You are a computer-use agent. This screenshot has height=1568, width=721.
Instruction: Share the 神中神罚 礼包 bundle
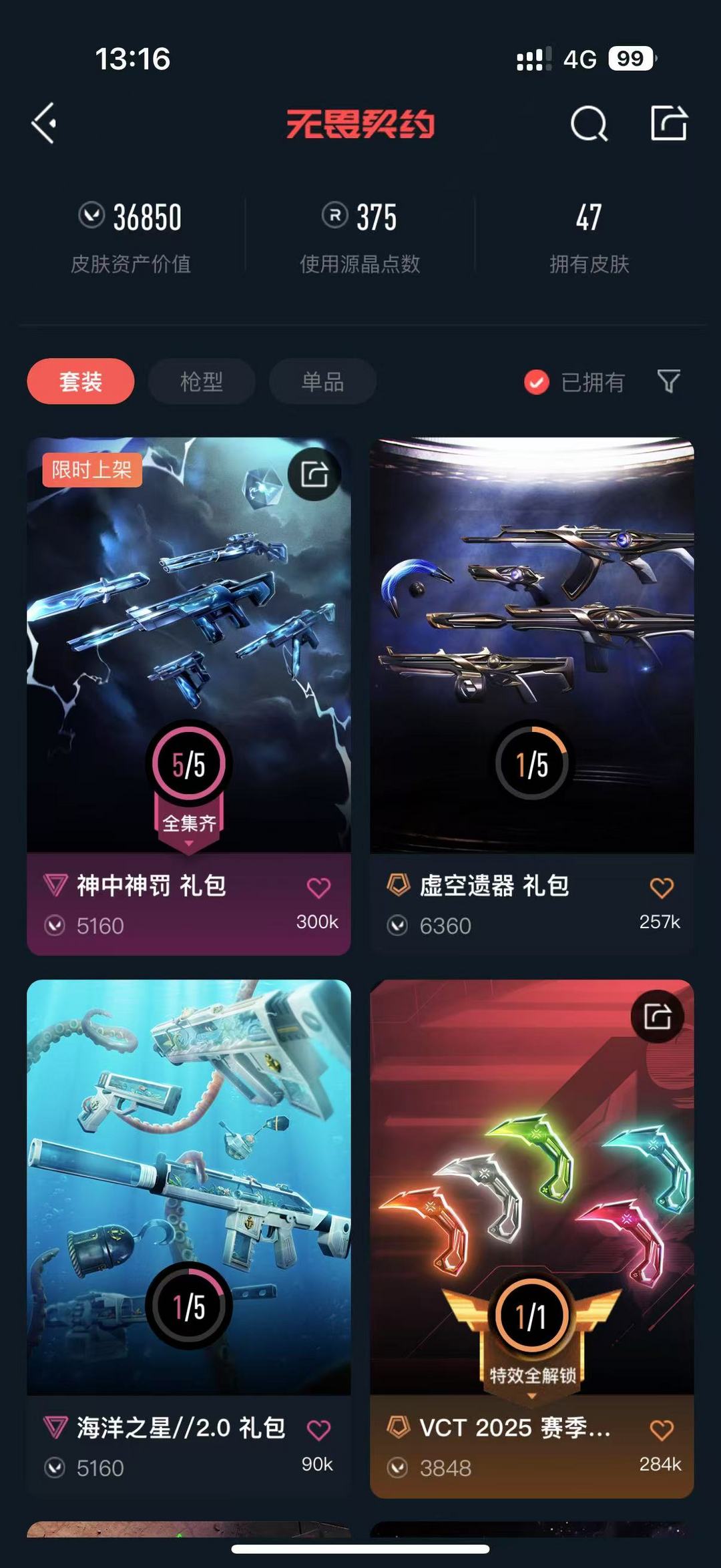pyautogui.click(x=314, y=474)
